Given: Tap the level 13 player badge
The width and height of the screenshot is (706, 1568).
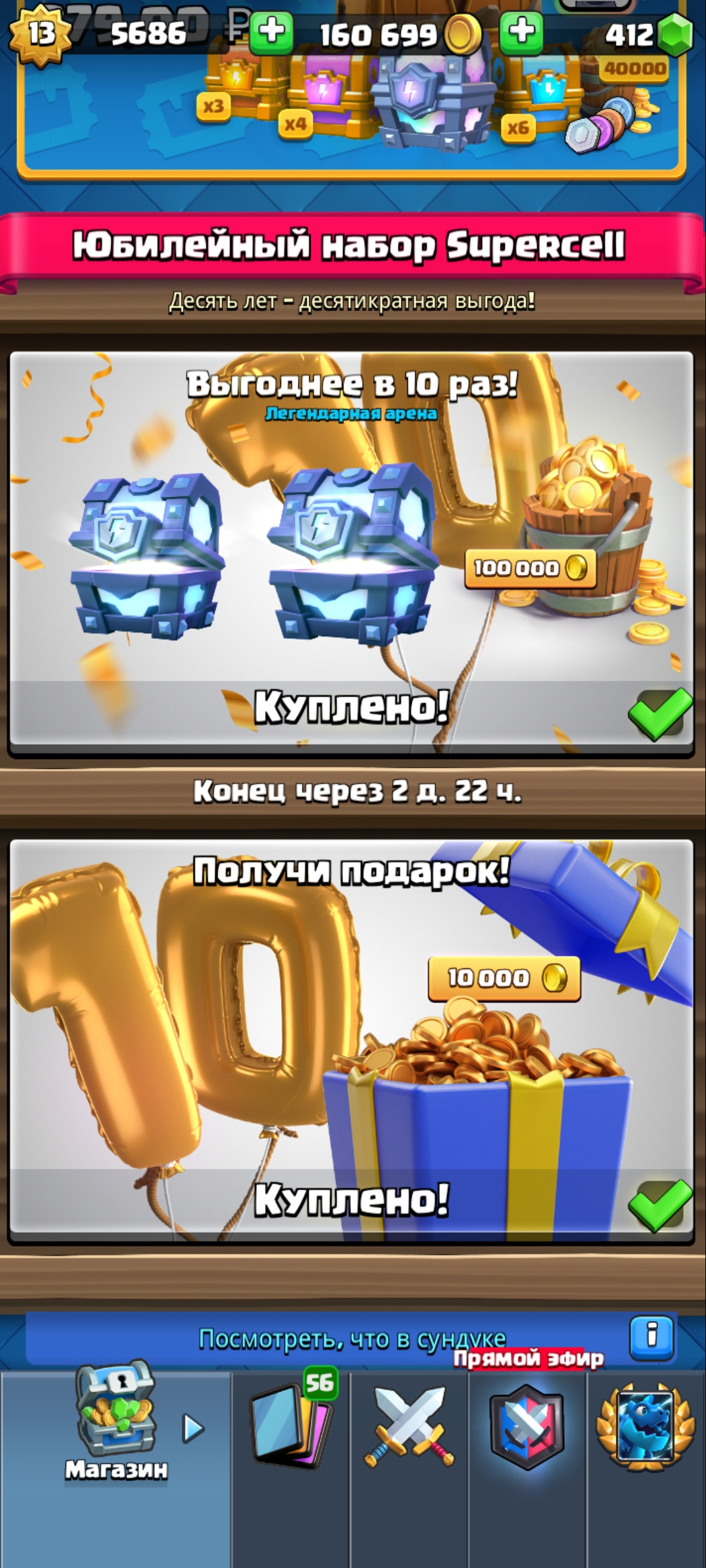Looking at the screenshot, I should [39, 34].
